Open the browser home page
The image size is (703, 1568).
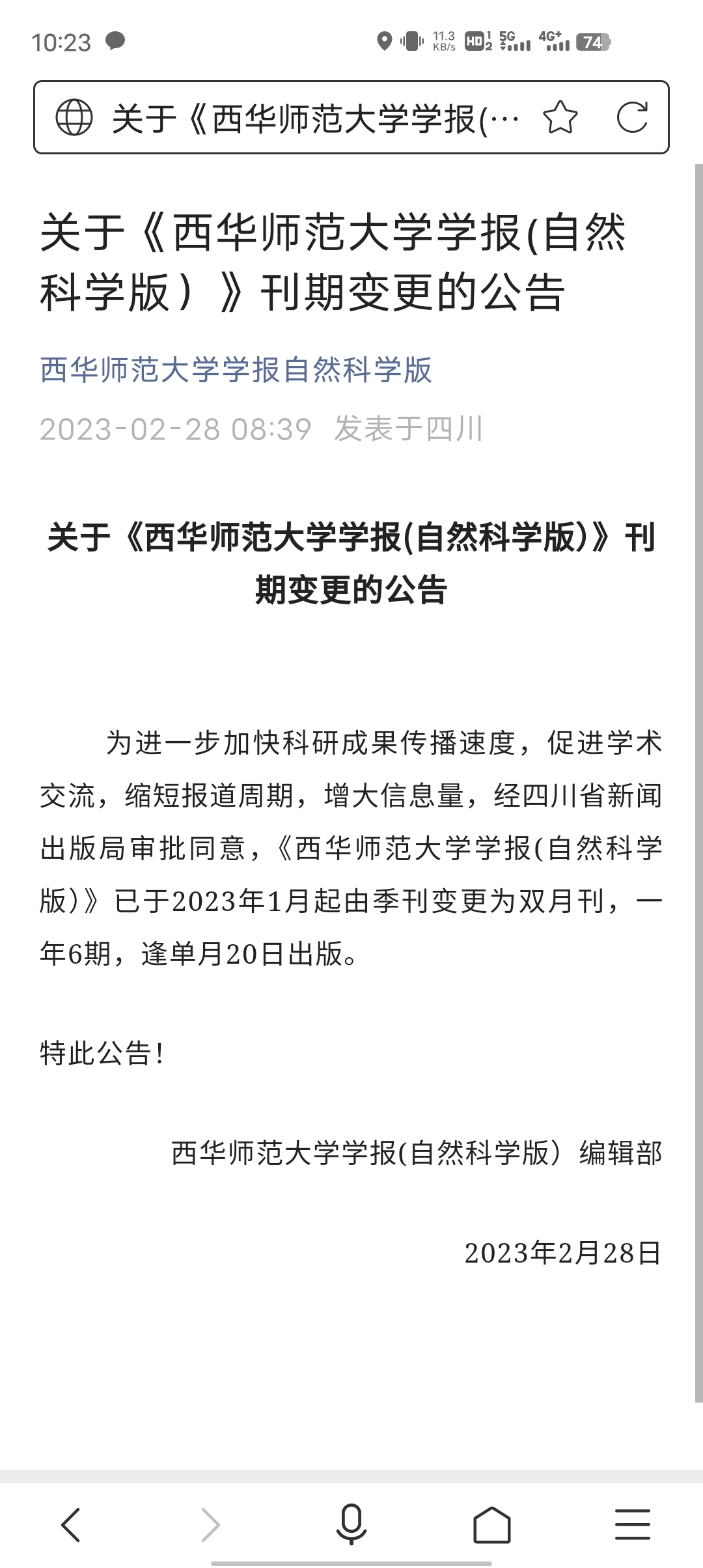coord(492,1524)
